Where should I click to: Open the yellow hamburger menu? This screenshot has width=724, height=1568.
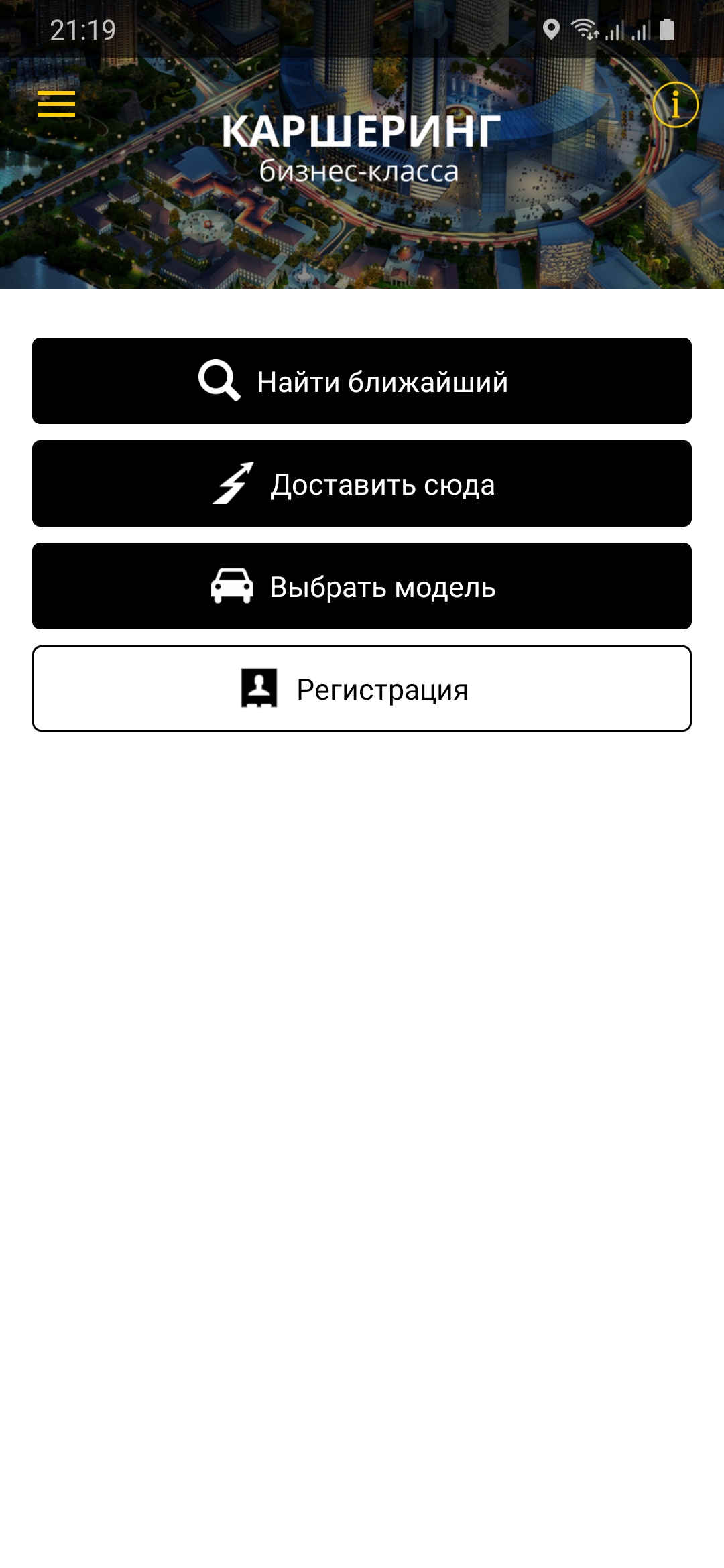point(56,104)
